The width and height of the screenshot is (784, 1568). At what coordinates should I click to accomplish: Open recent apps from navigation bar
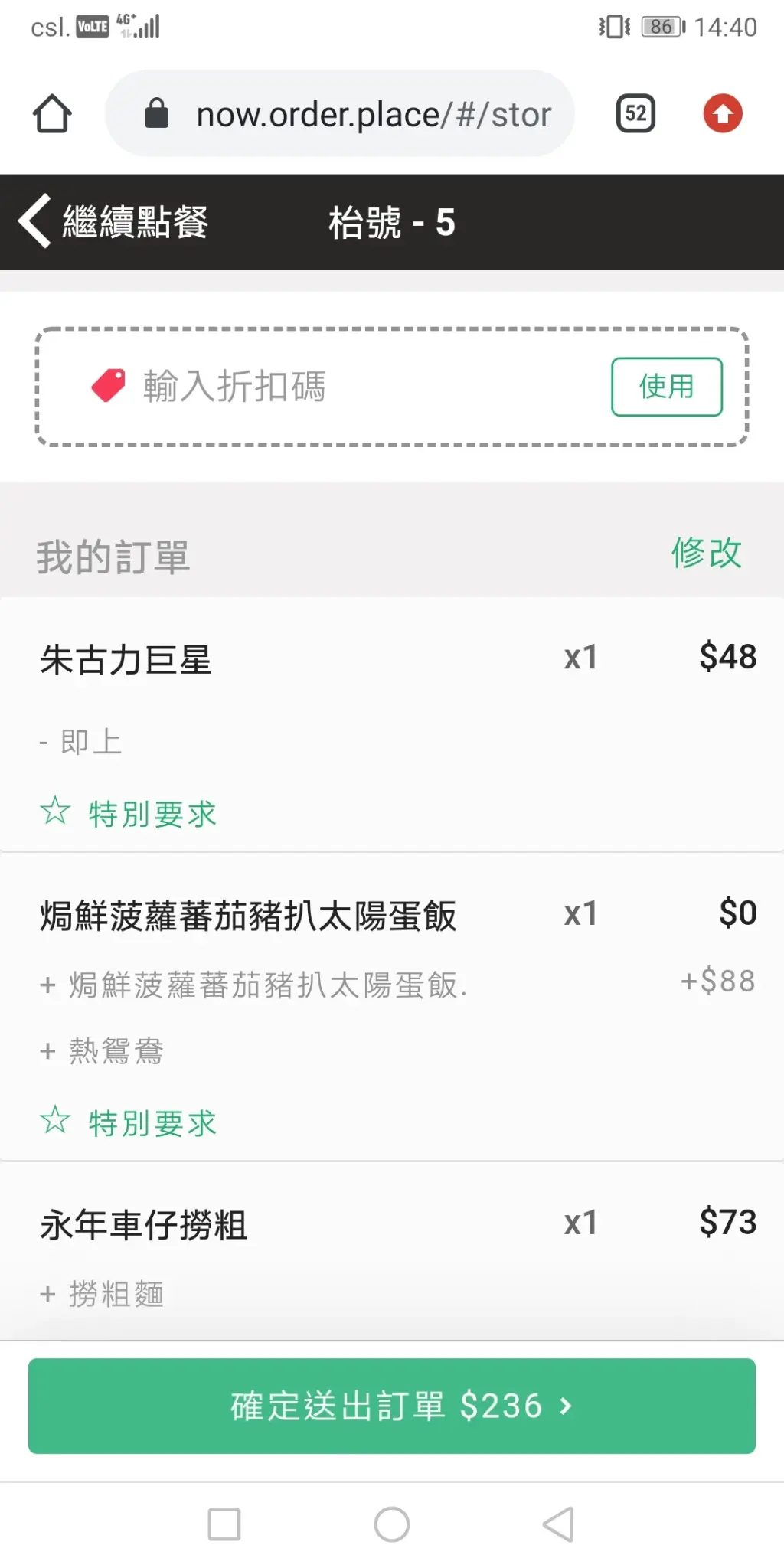coord(224,1524)
